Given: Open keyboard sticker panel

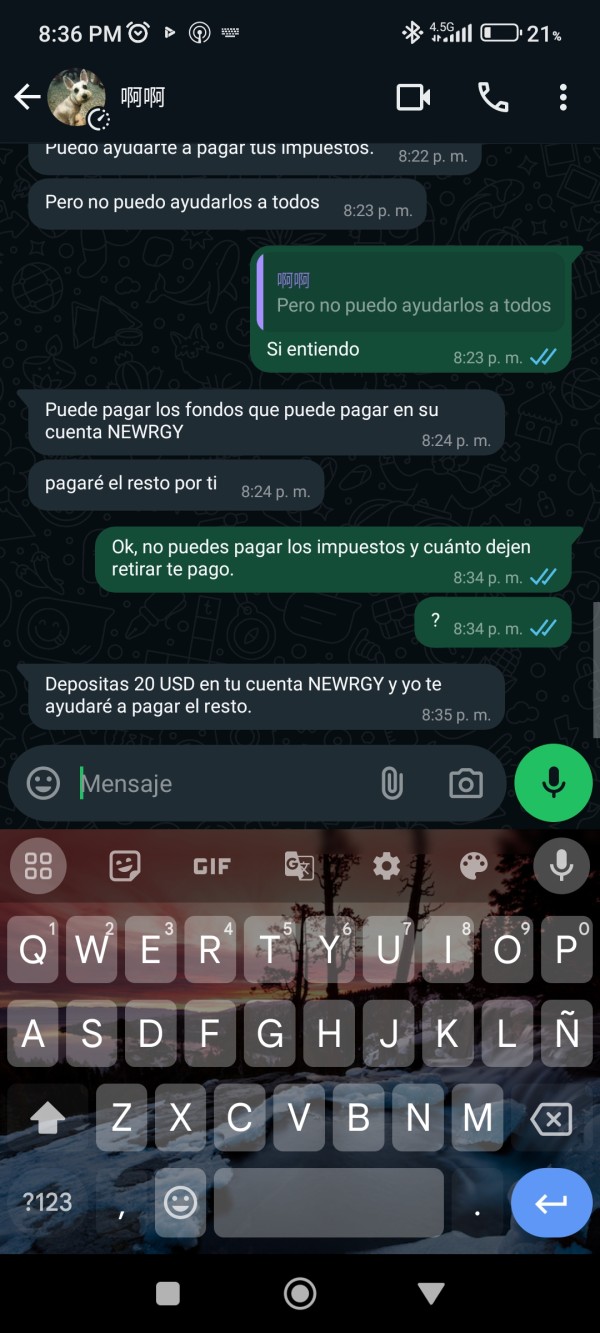Looking at the screenshot, I should click(x=125, y=866).
